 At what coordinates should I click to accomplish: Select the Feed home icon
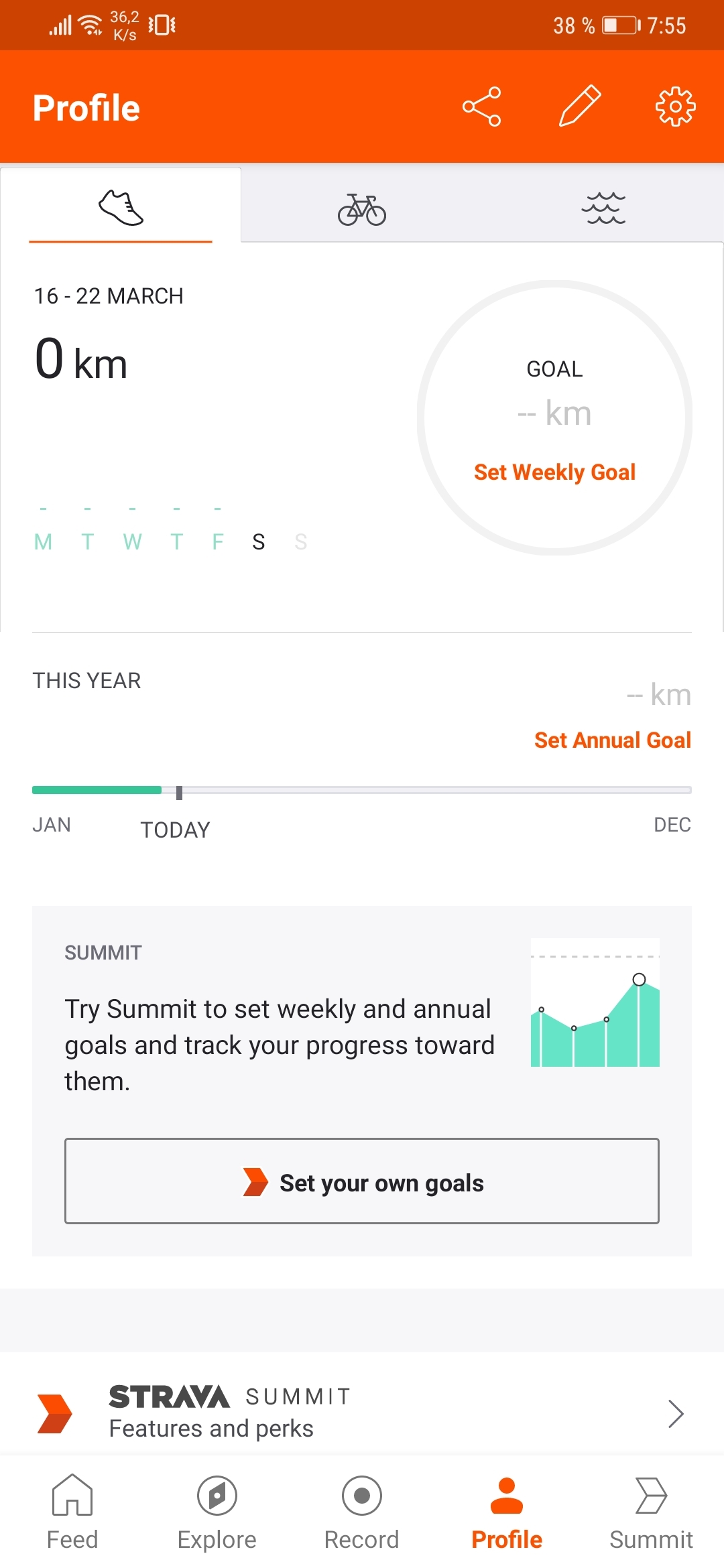pyautogui.click(x=72, y=1496)
